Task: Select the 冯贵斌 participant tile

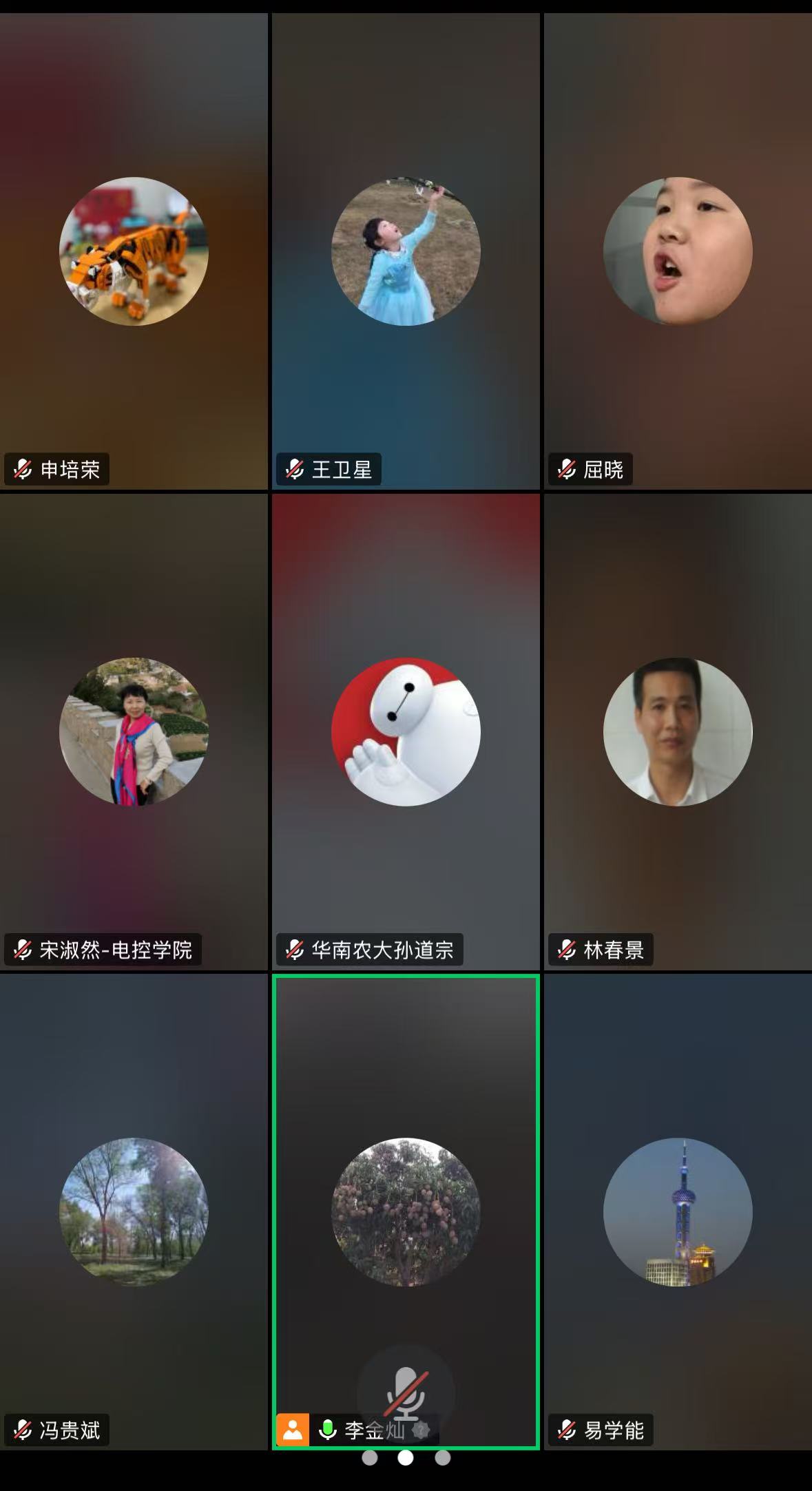Action: [134, 1212]
